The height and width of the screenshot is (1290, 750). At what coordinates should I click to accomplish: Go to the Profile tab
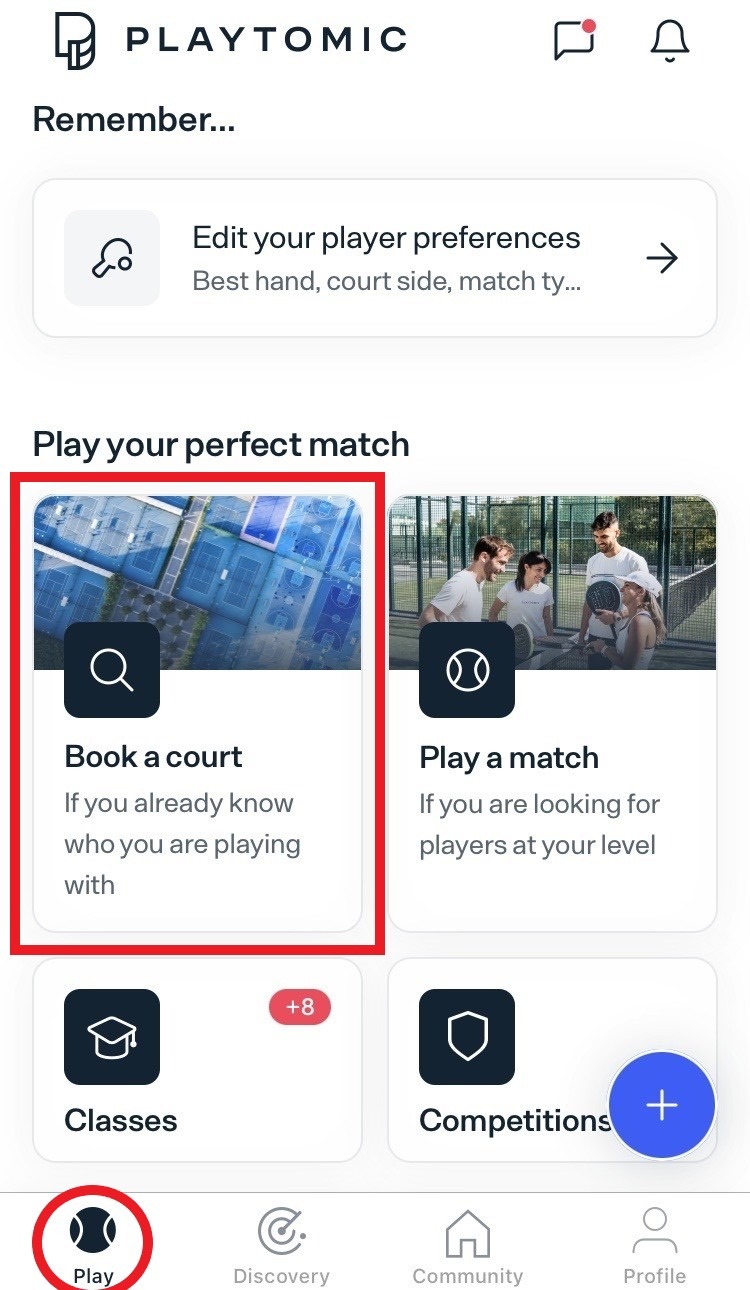coord(655,1245)
